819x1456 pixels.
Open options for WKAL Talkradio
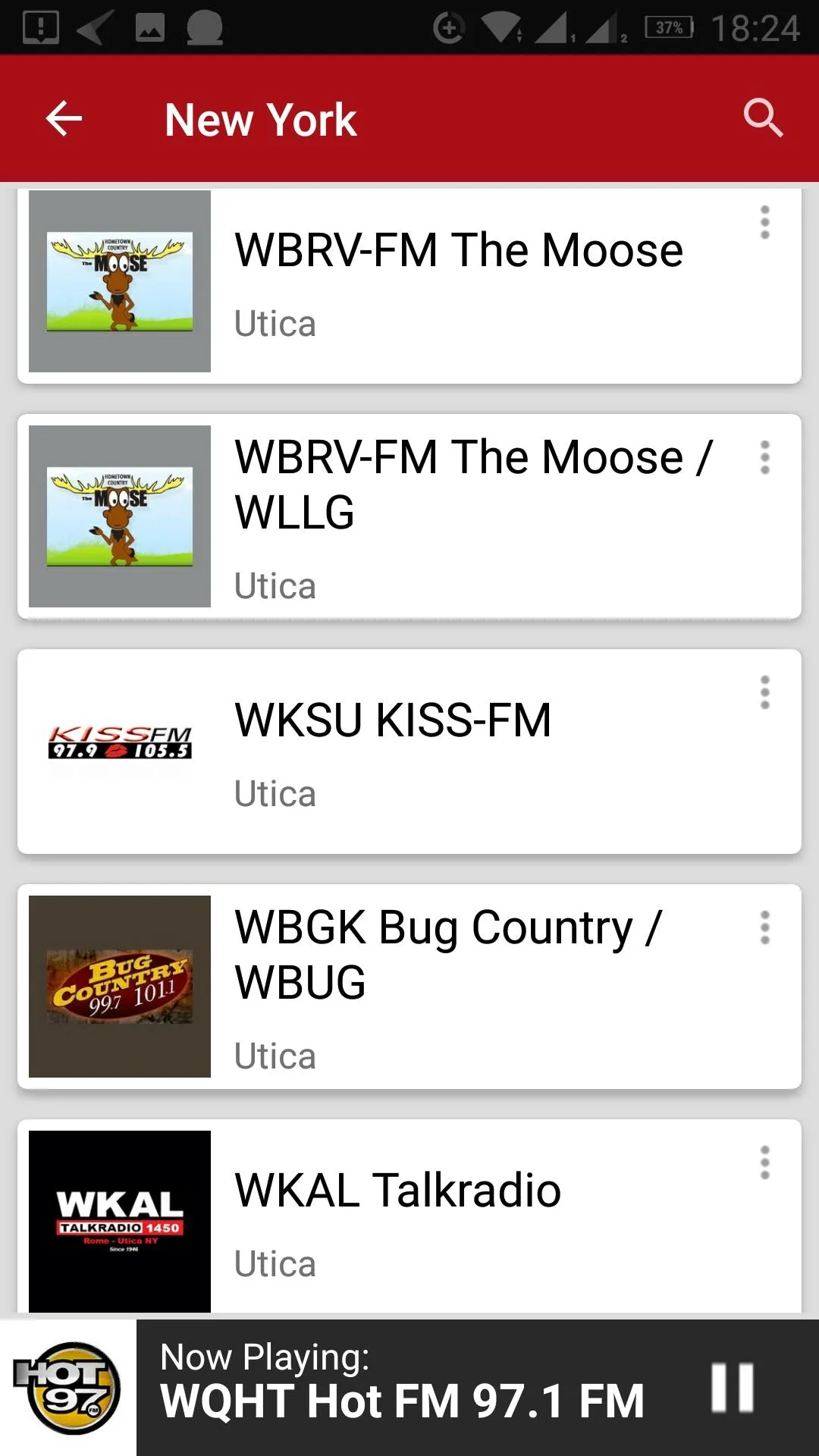[x=764, y=1163]
